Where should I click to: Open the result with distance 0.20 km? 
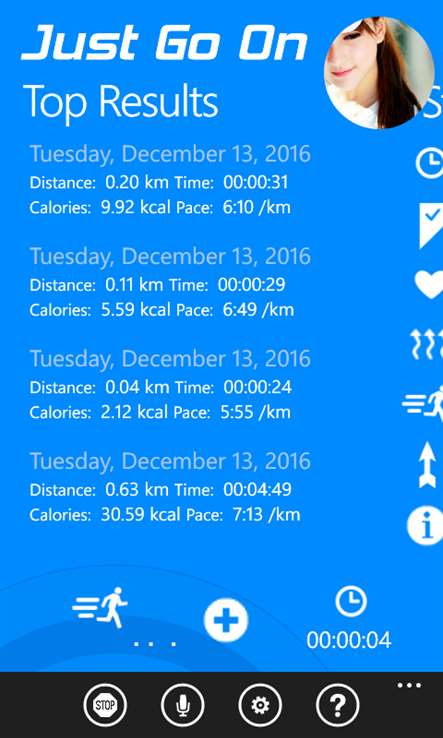(170, 180)
